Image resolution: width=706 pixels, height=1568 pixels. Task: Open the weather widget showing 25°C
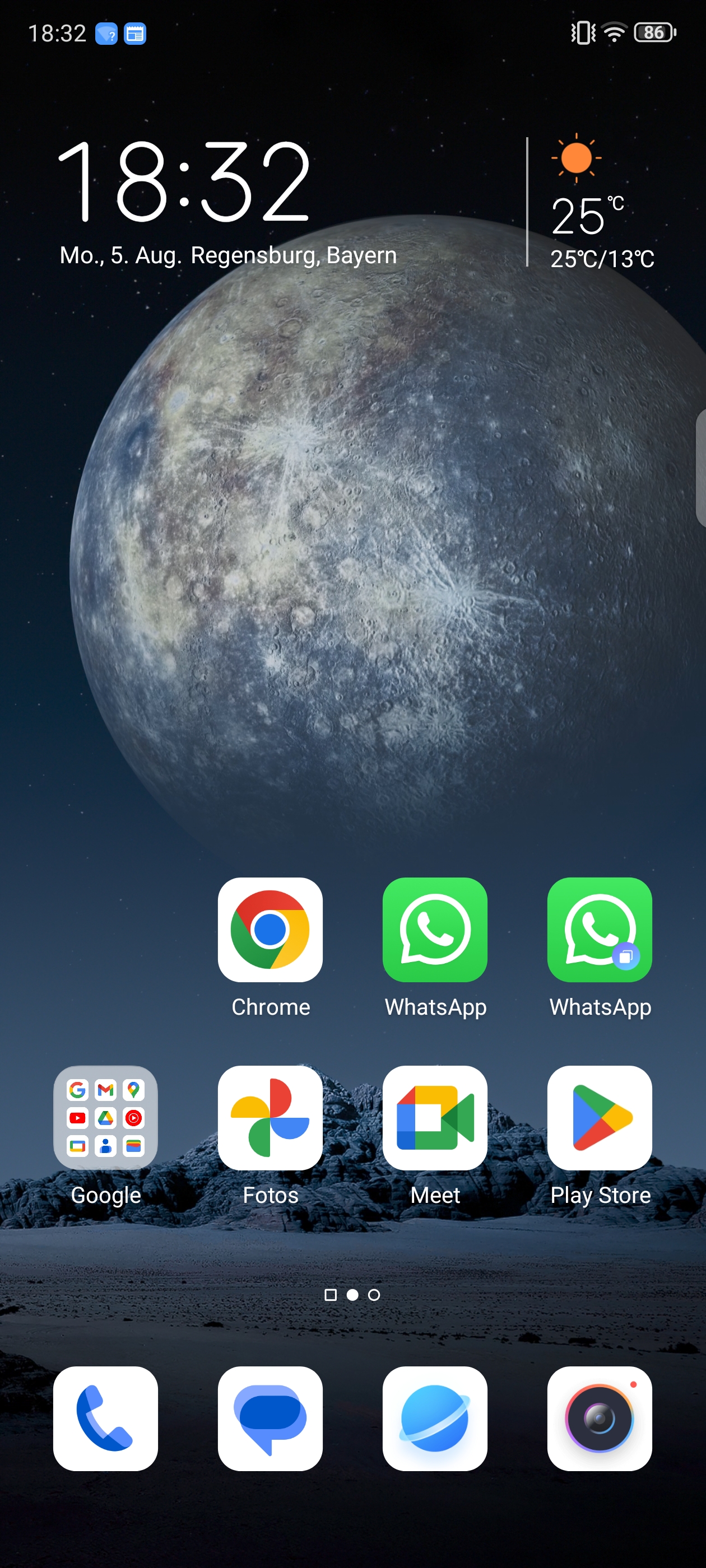pyautogui.click(x=602, y=202)
